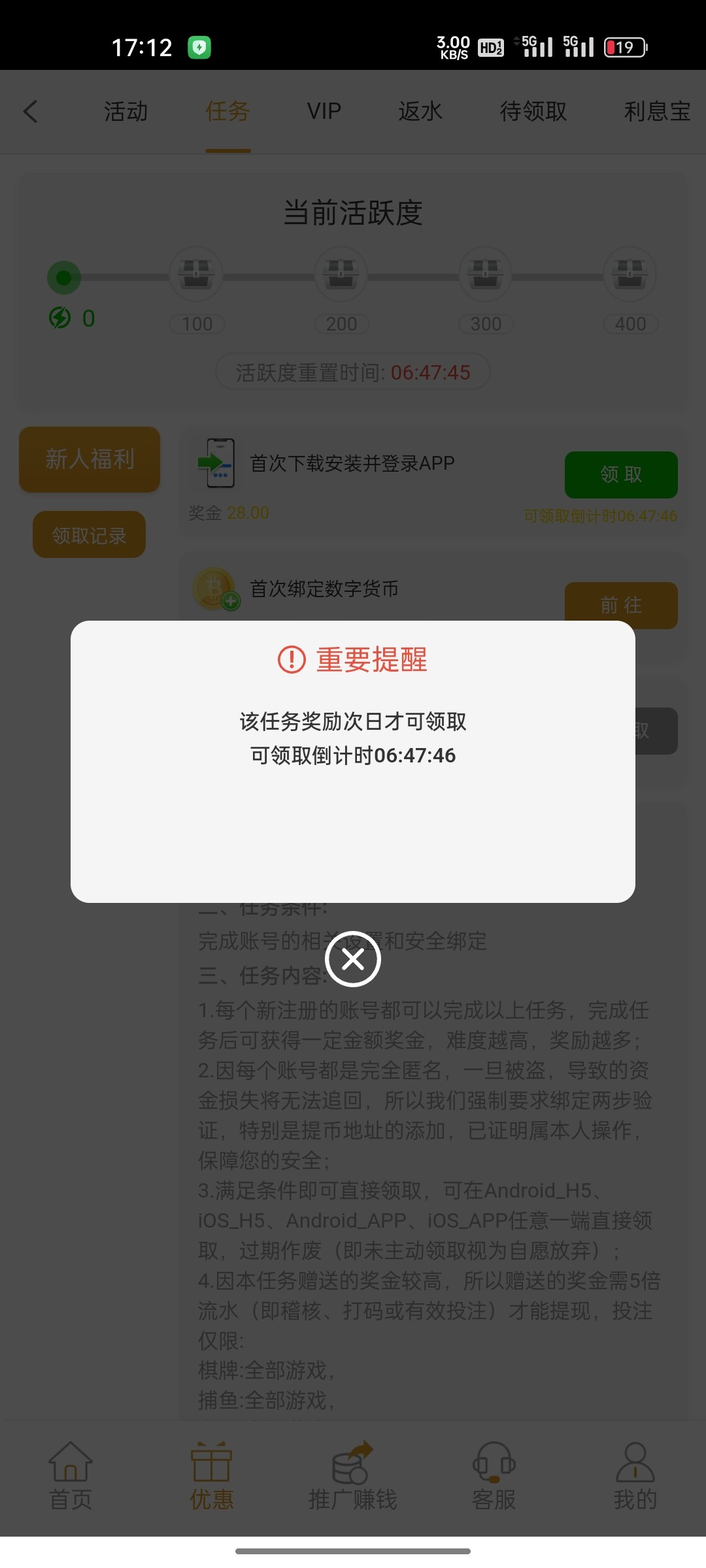Go to the 首页 home tab
The width and height of the screenshot is (706, 1568).
coord(71,1477)
